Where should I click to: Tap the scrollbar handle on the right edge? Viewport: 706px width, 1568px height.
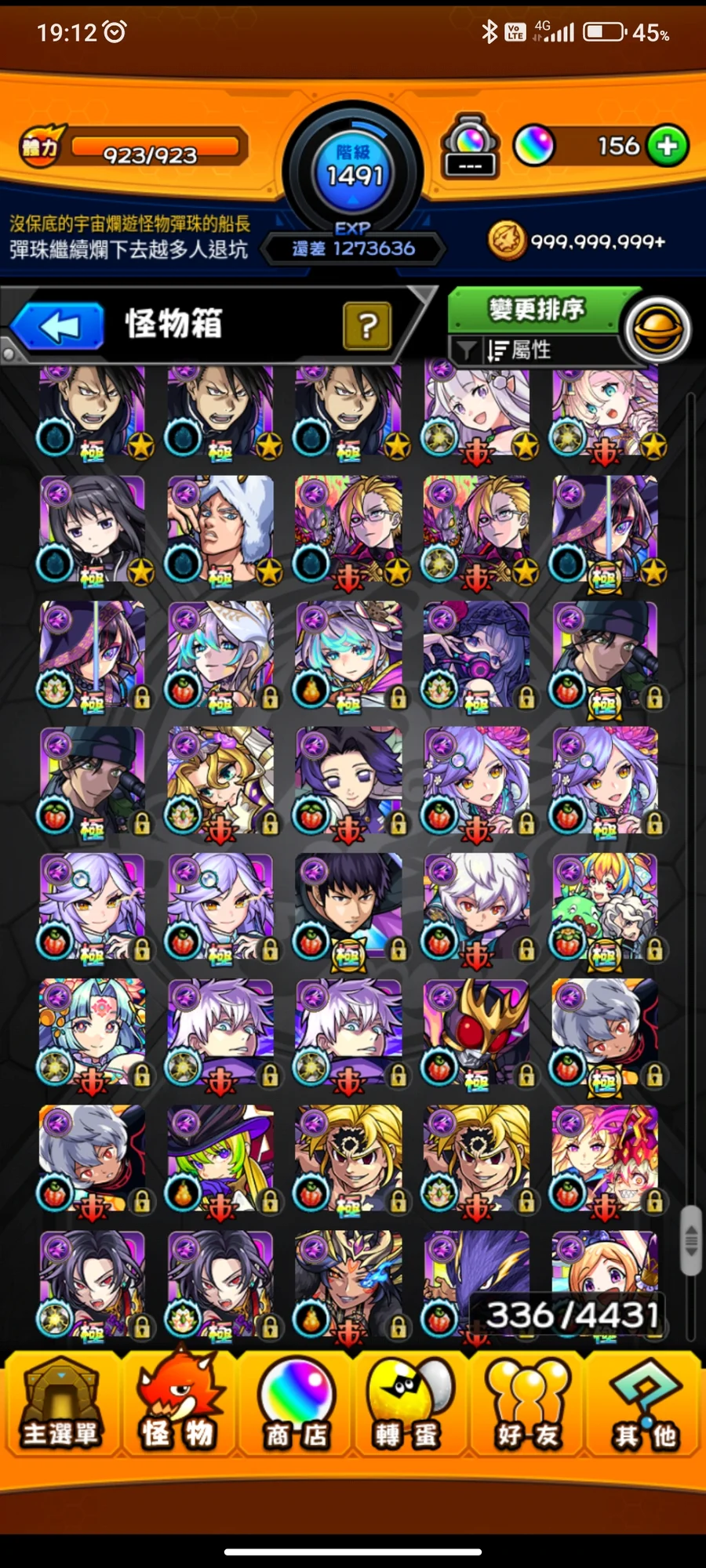coord(691,1240)
